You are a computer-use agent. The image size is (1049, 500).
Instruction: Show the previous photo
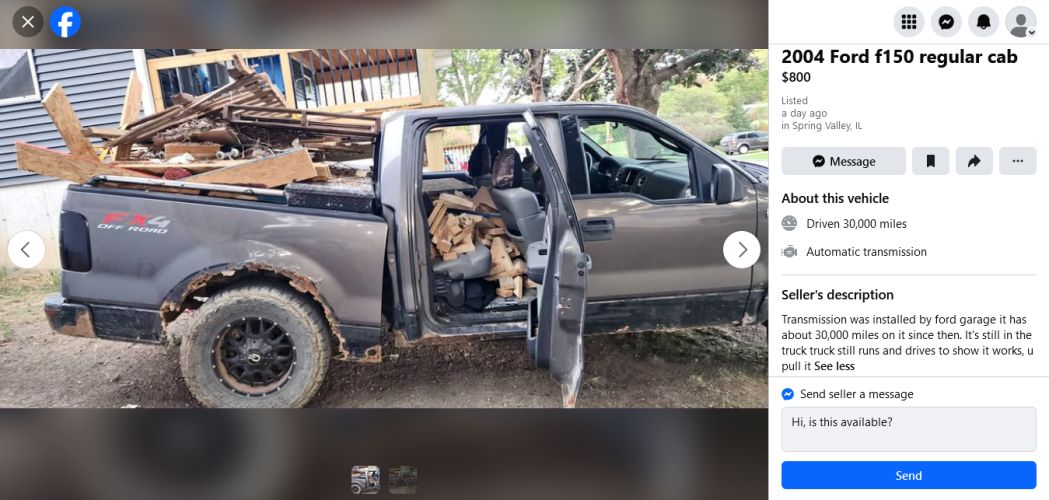[x=26, y=250]
